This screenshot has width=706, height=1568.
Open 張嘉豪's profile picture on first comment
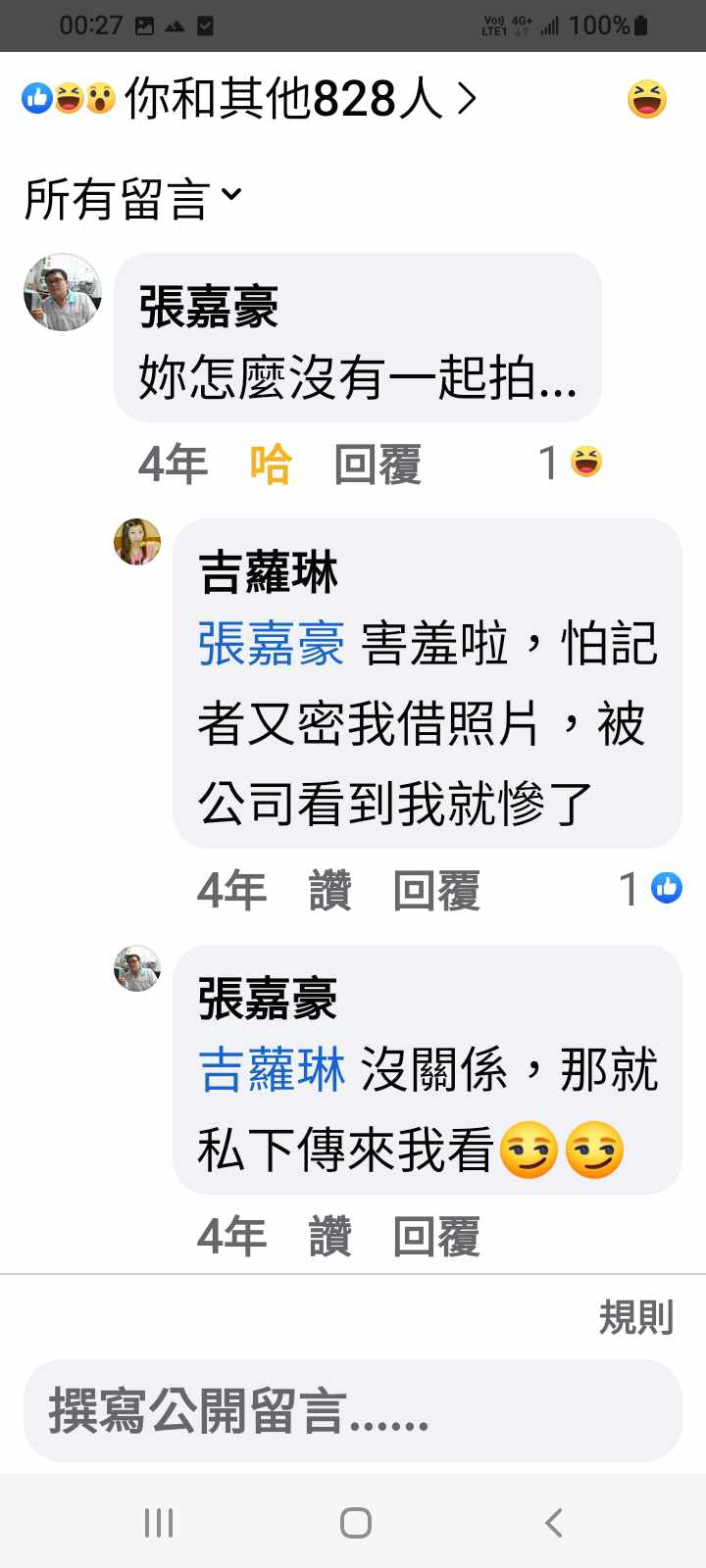pyautogui.click(x=63, y=292)
